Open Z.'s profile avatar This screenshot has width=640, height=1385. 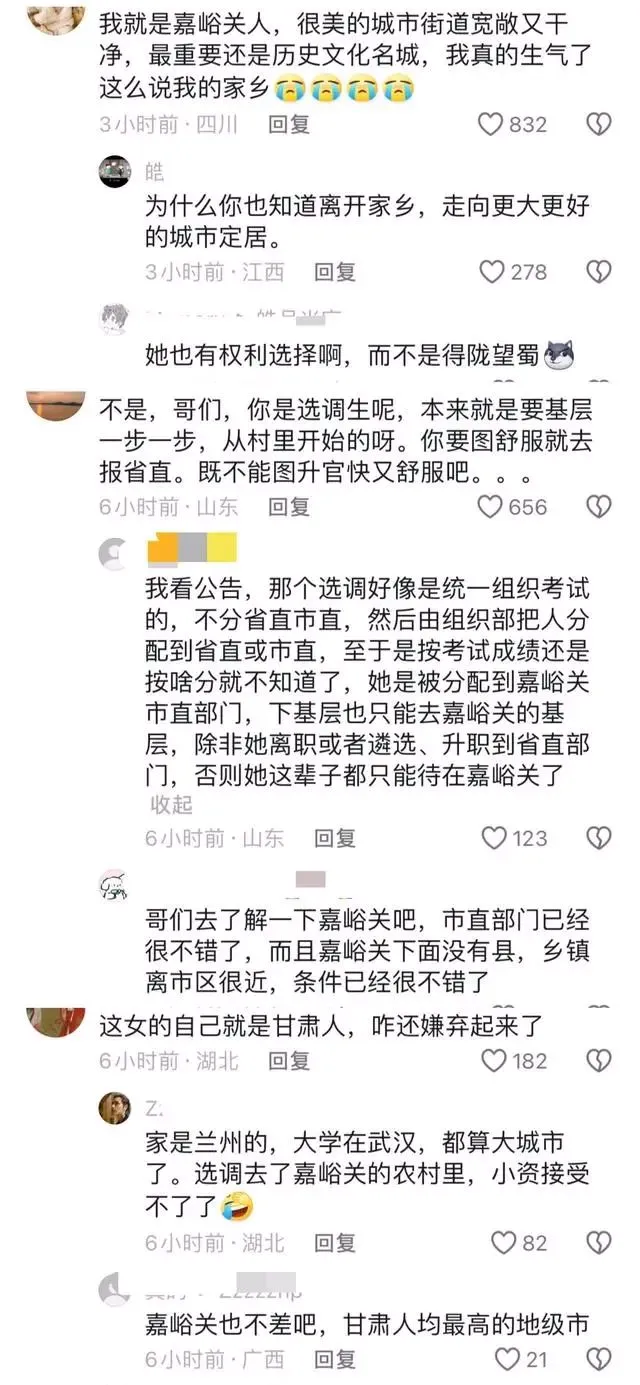tap(115, 1109)
